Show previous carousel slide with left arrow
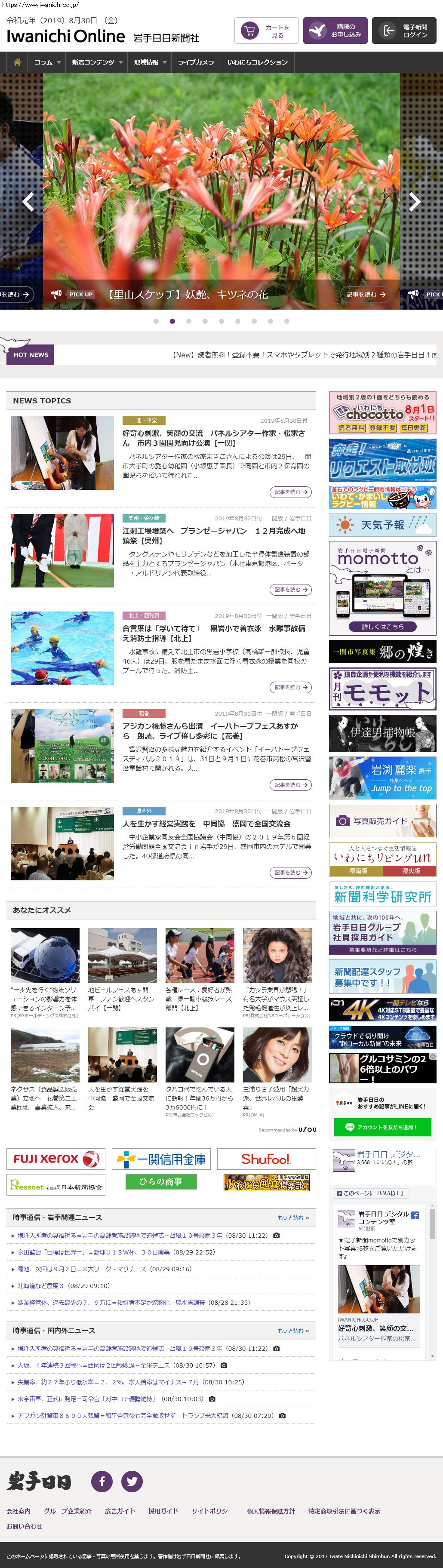Screen dimensions: 443x1568 [28, 201]
